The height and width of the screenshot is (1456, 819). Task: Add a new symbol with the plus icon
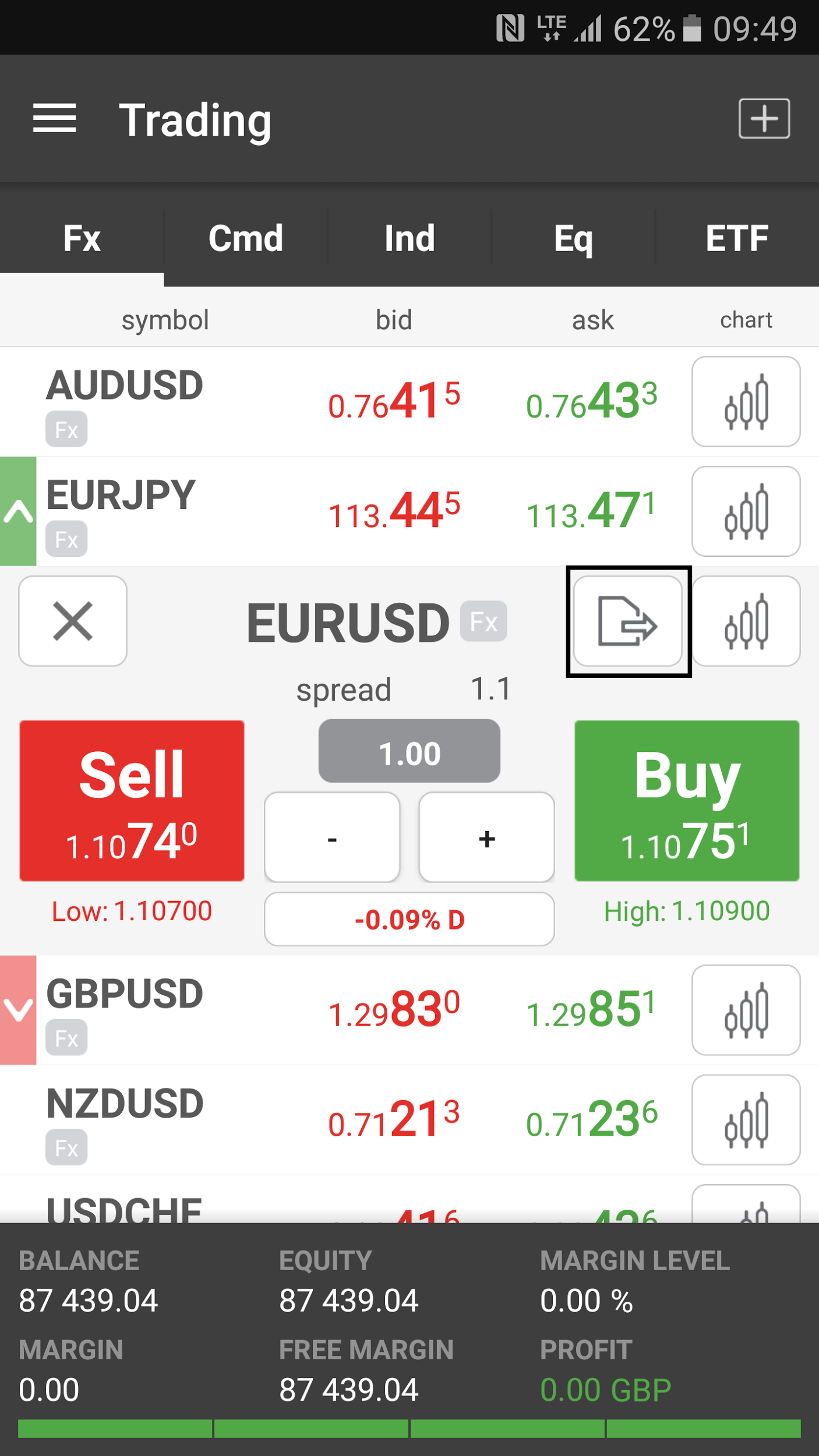click(x=764, y=119)
